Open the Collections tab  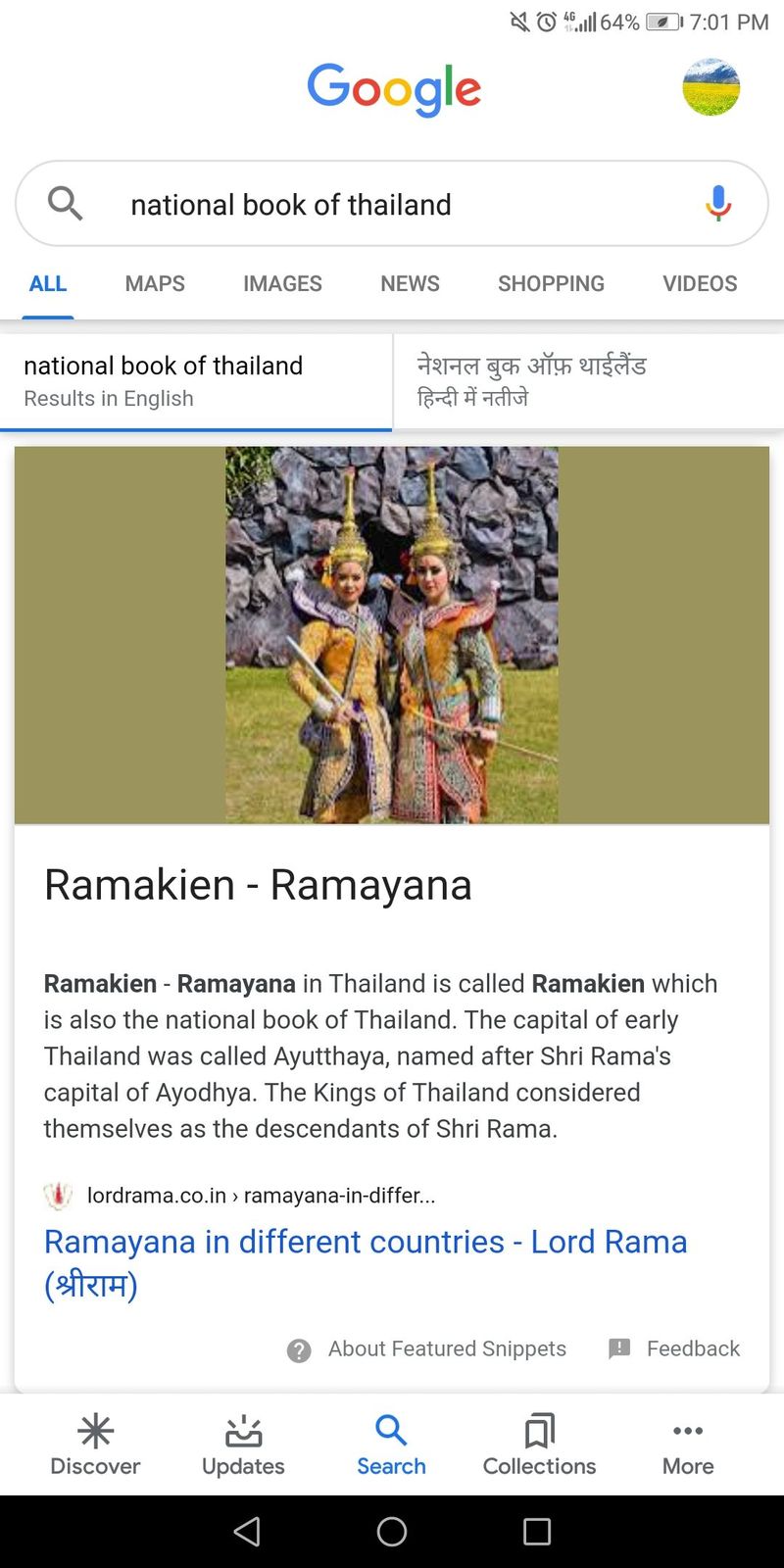[x=539, y=1445]
